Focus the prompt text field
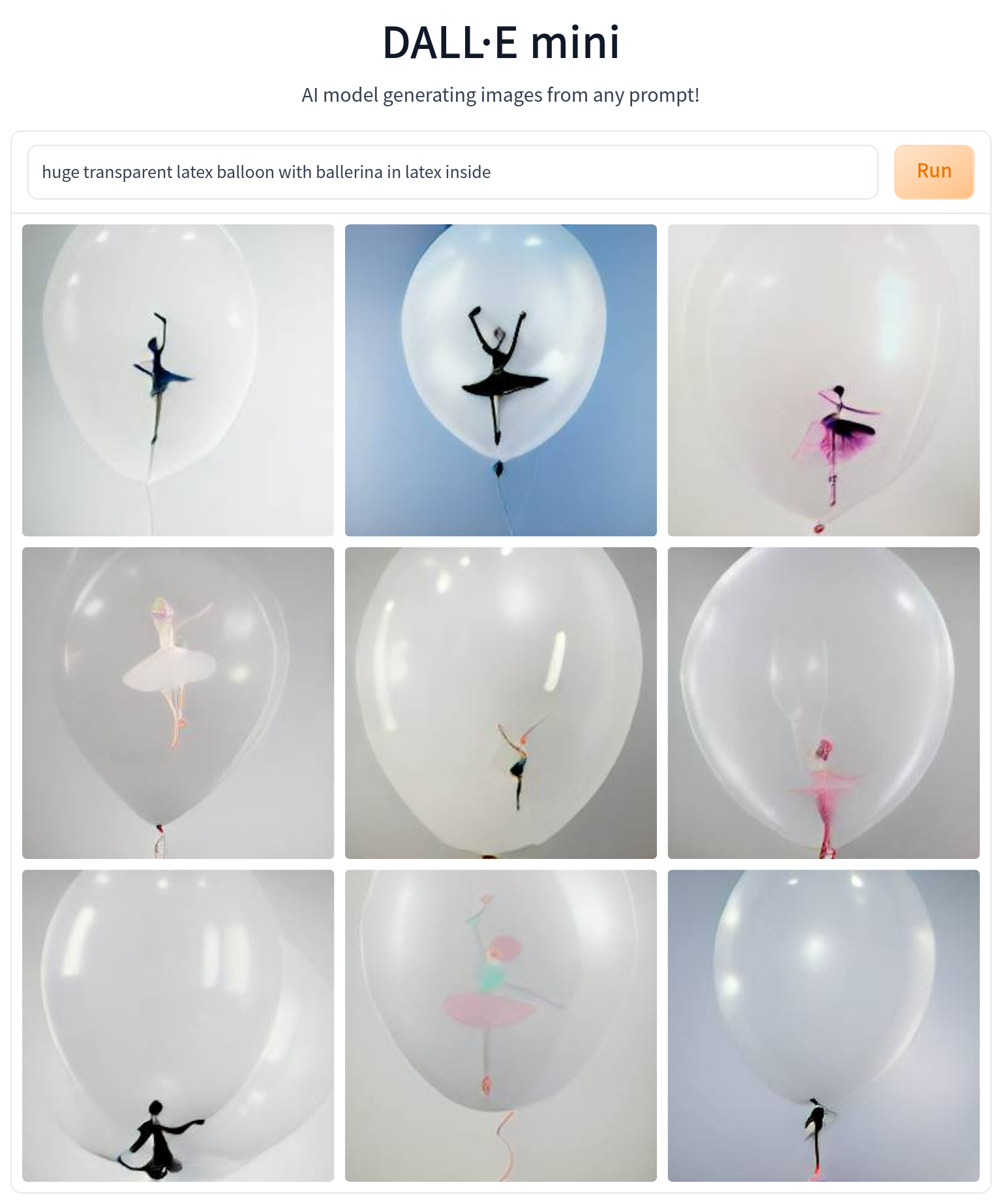This screenshot has width=1002, height=1204. tap(452, 172)
